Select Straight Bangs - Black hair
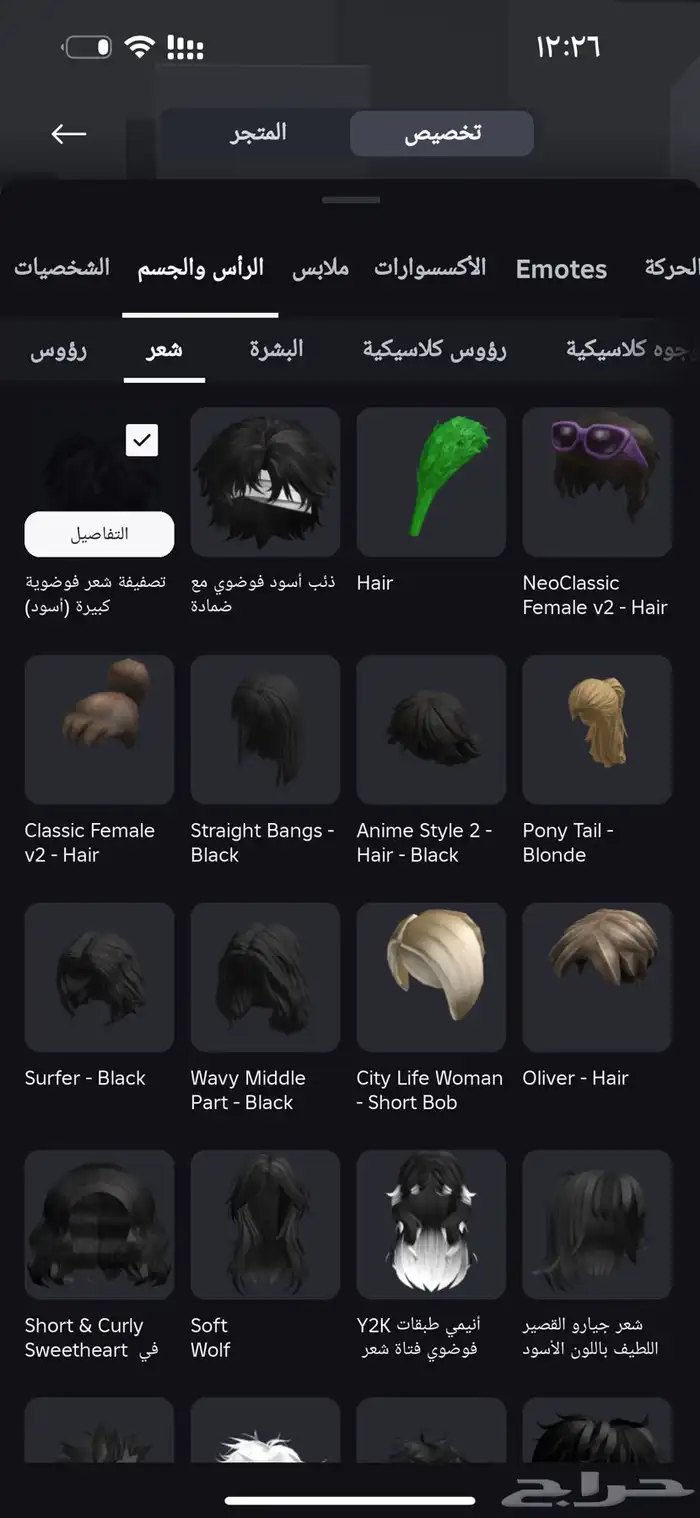The width and height of the screenshot is (700, 1518). [x=265, y=730]
